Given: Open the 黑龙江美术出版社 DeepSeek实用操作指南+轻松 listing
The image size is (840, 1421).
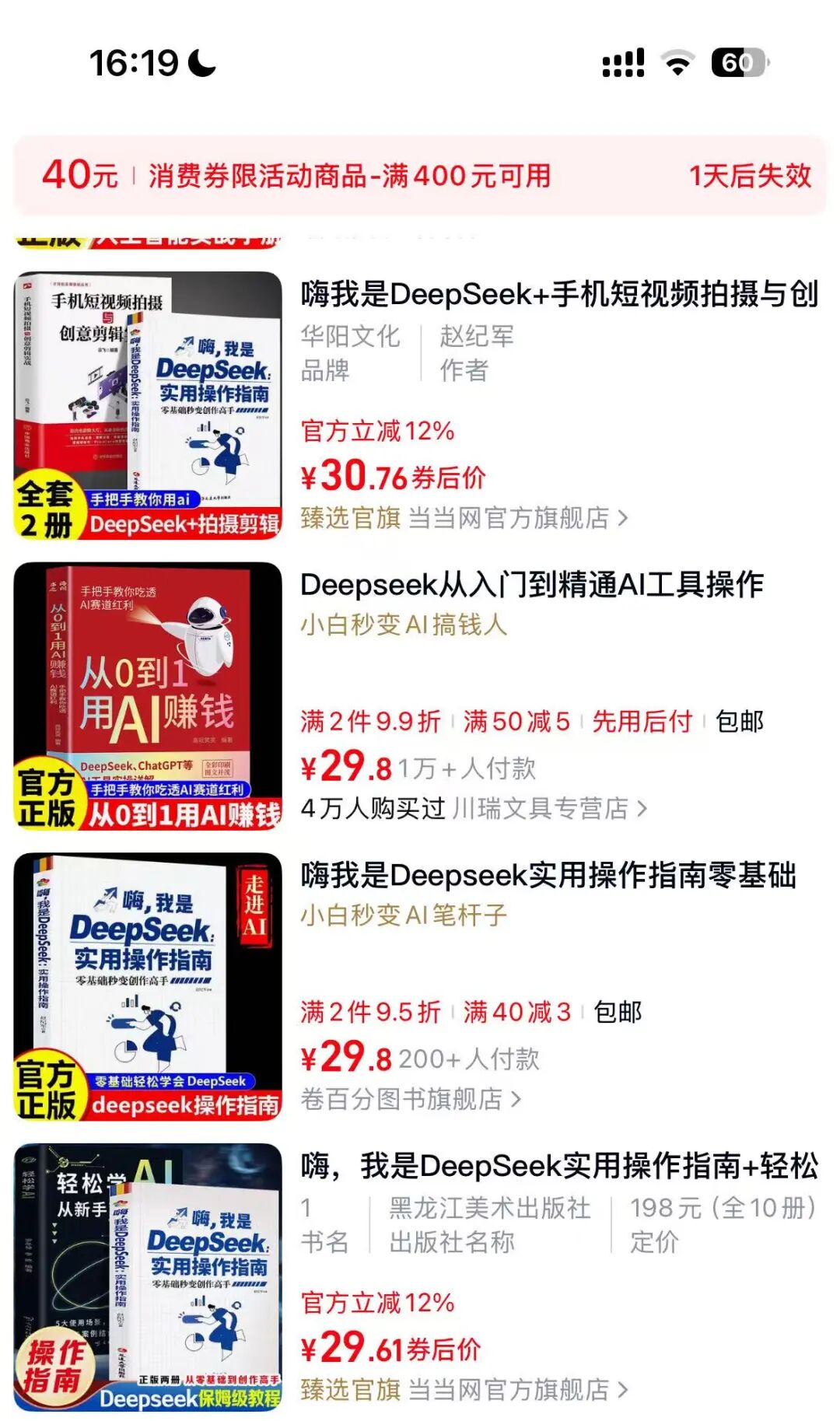Looking at the screenshot, I should tap(558, 1167).
